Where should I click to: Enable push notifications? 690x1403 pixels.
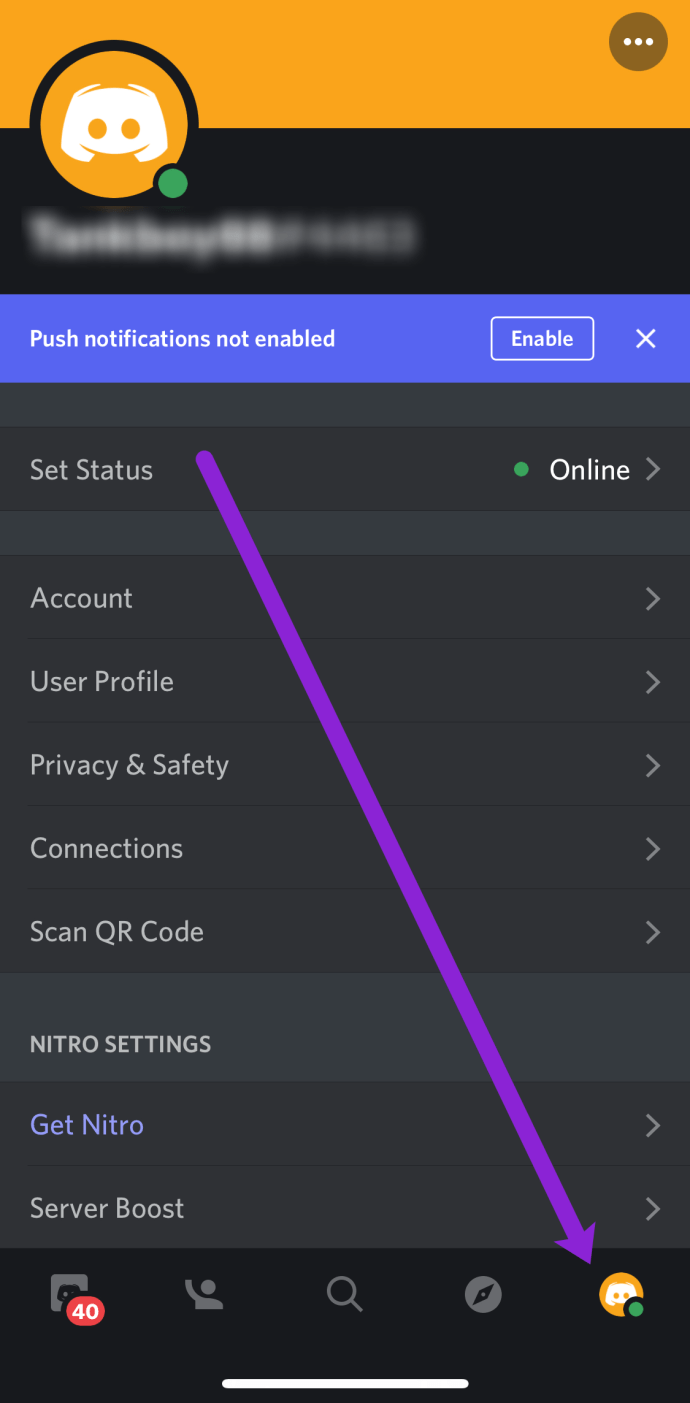542,338
